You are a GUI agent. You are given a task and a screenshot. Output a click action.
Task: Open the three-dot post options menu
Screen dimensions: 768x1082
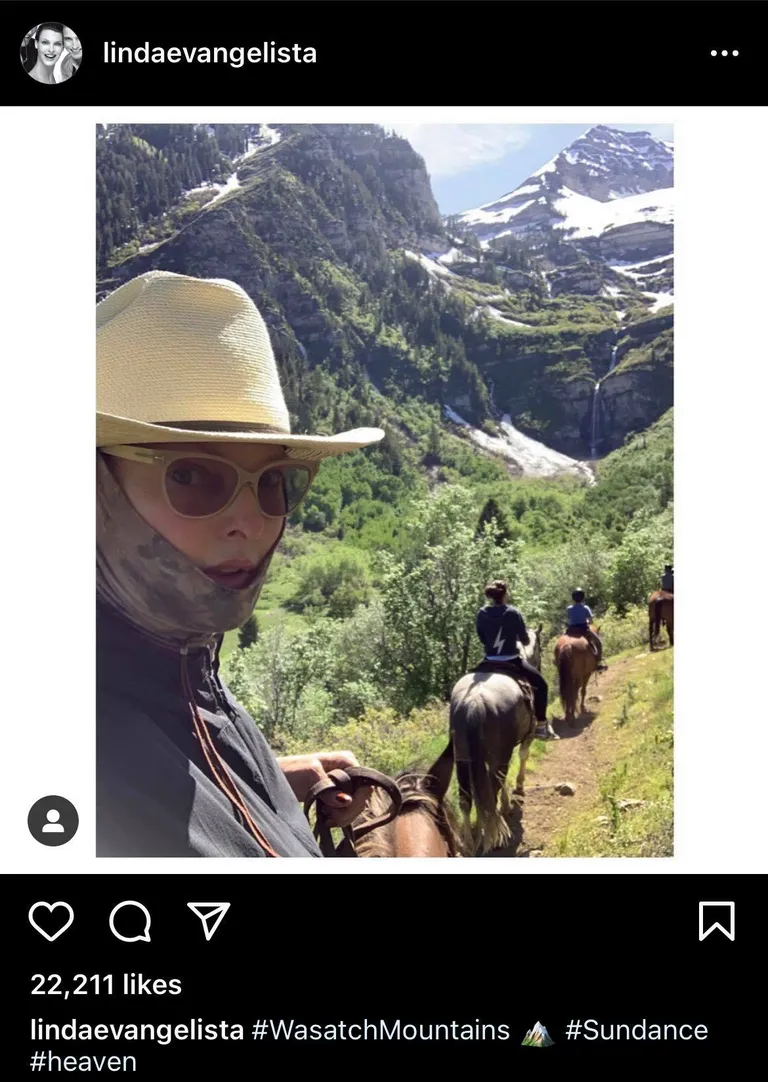coord(724,54)
